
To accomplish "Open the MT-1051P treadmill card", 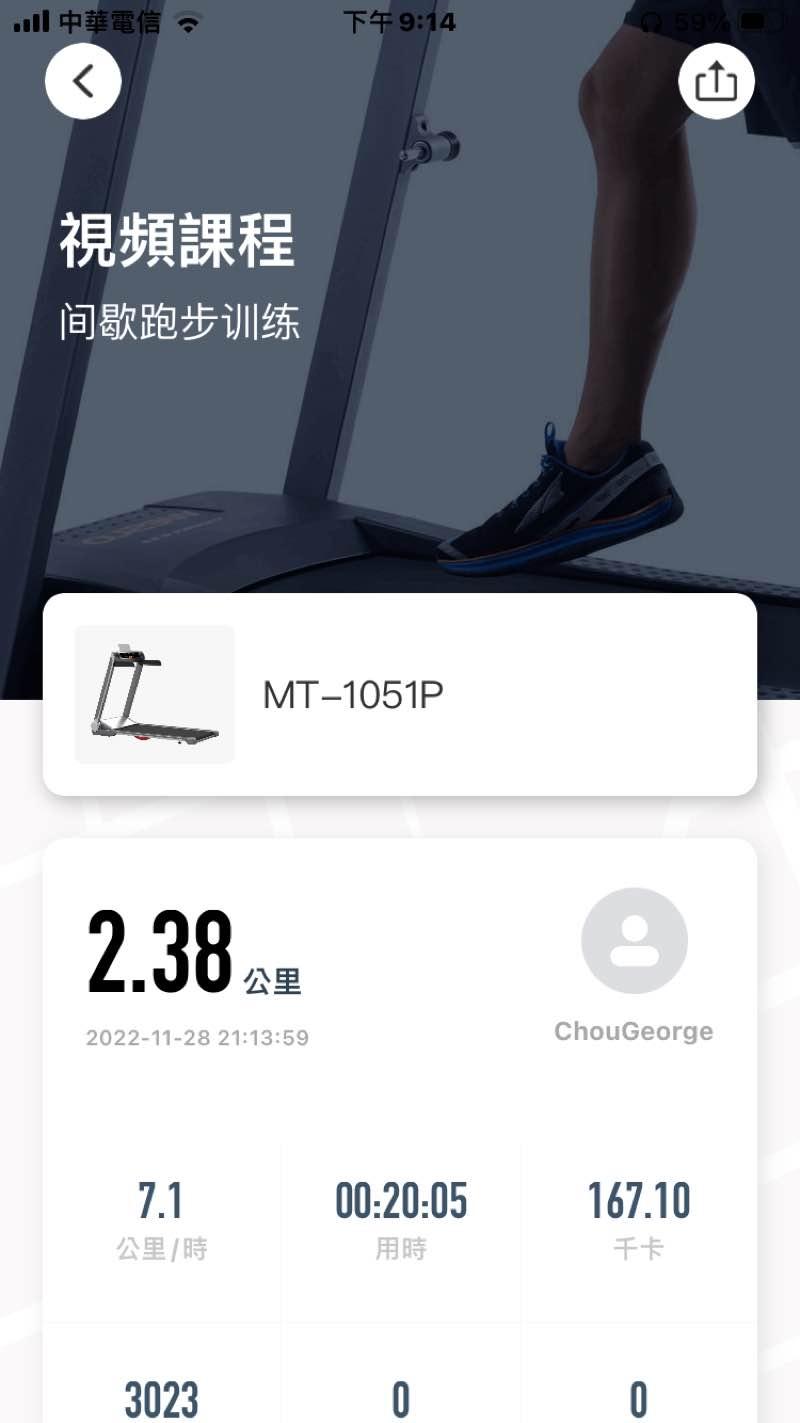I will pos(400,694).
